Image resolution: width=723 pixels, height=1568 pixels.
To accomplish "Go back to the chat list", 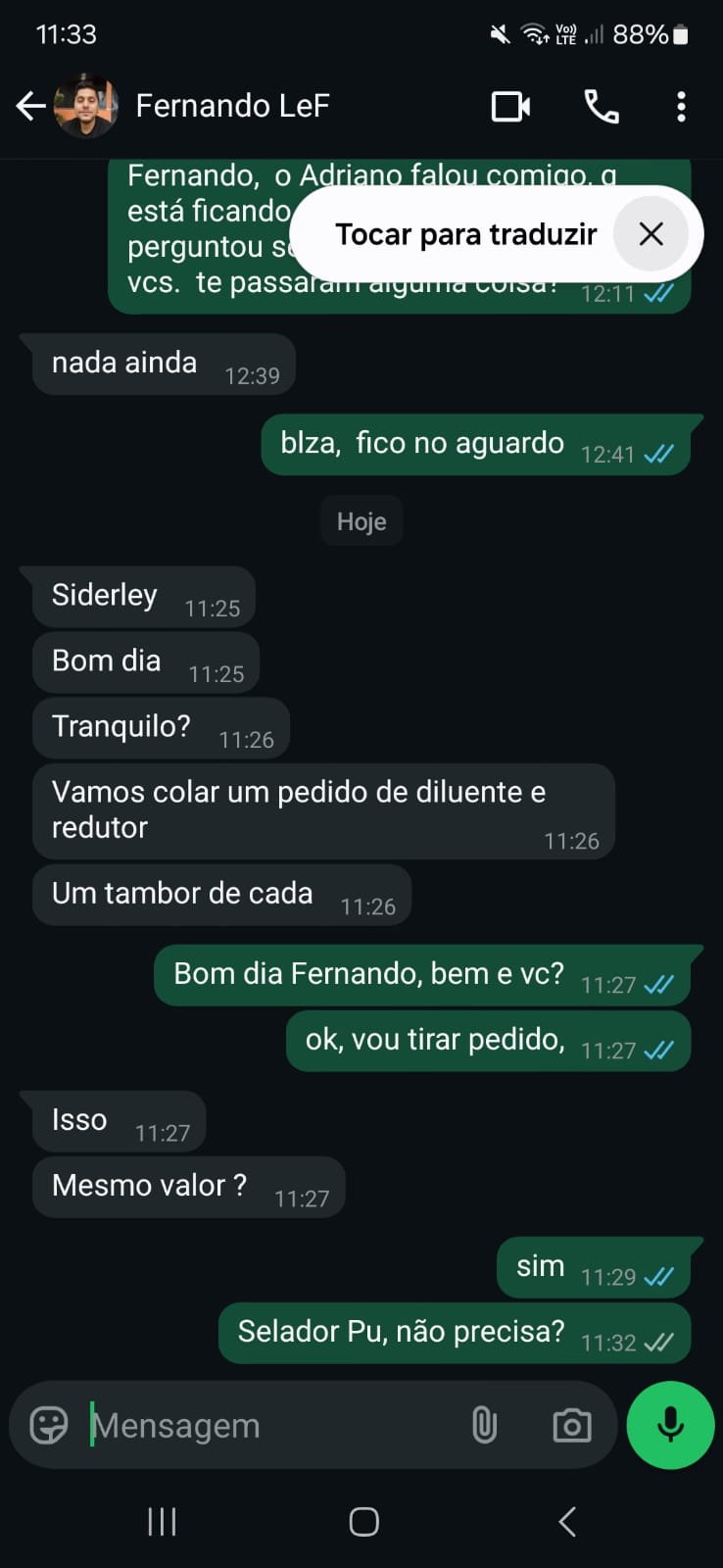I will tap(31, 106).
